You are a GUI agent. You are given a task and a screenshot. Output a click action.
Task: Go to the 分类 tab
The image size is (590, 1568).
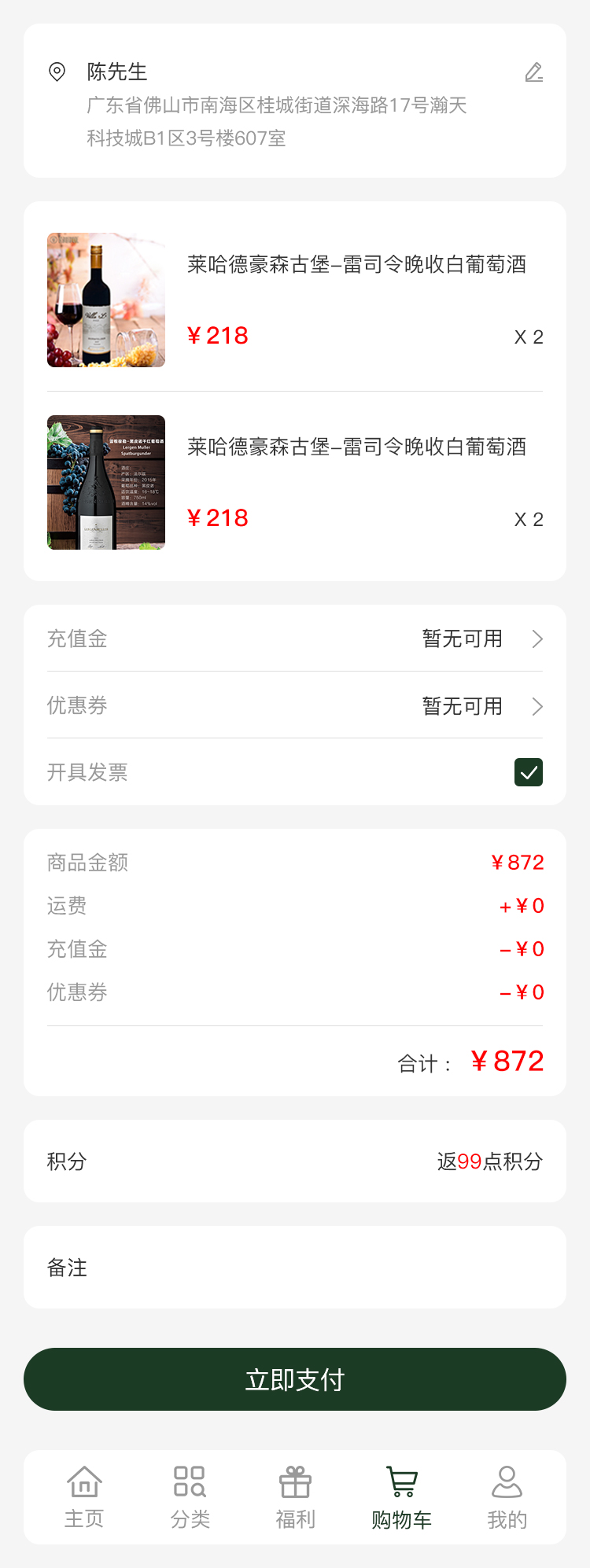point(190,1497)
